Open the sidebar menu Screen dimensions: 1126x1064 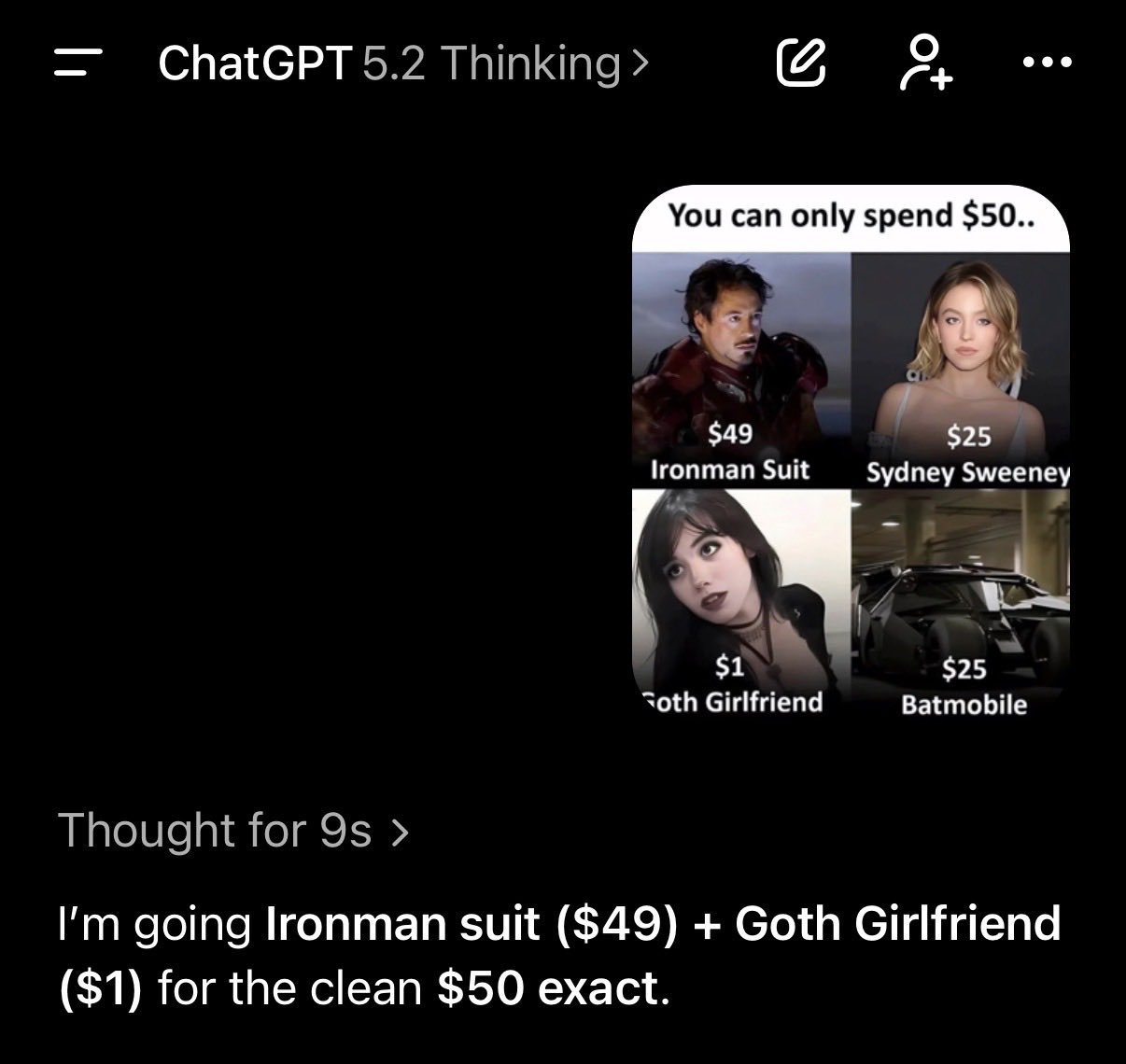click(x=77, y=63)
